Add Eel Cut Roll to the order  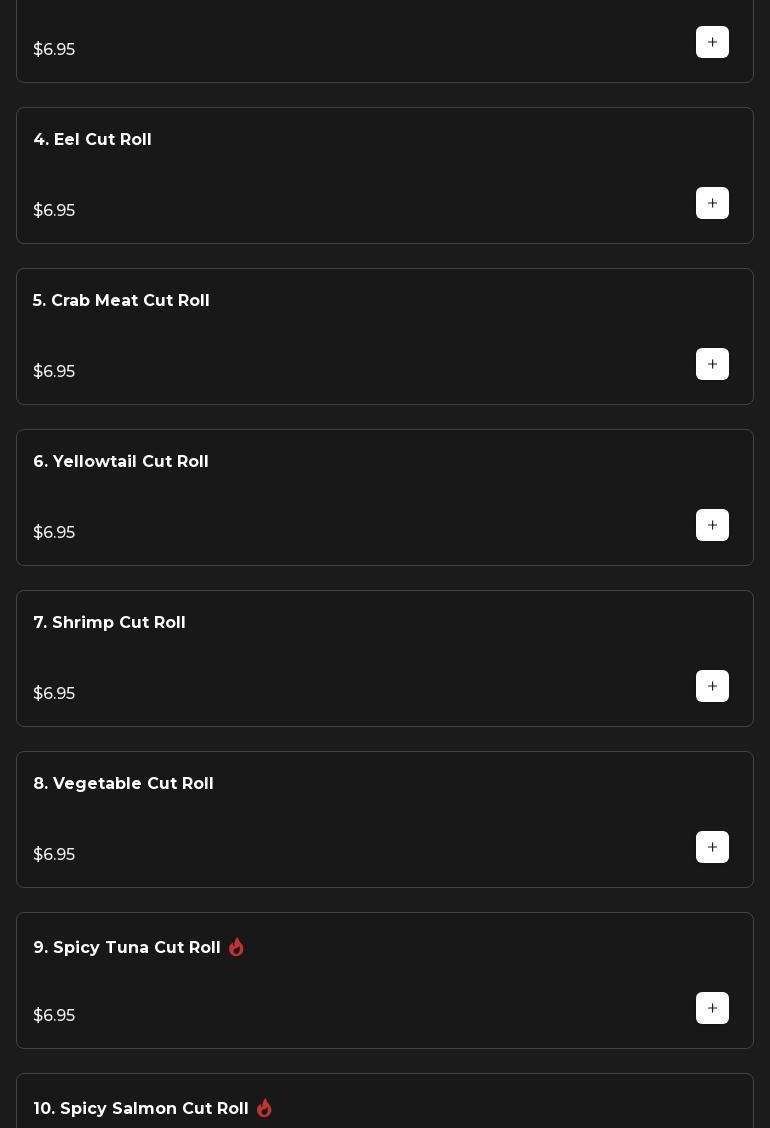(712, 203)
